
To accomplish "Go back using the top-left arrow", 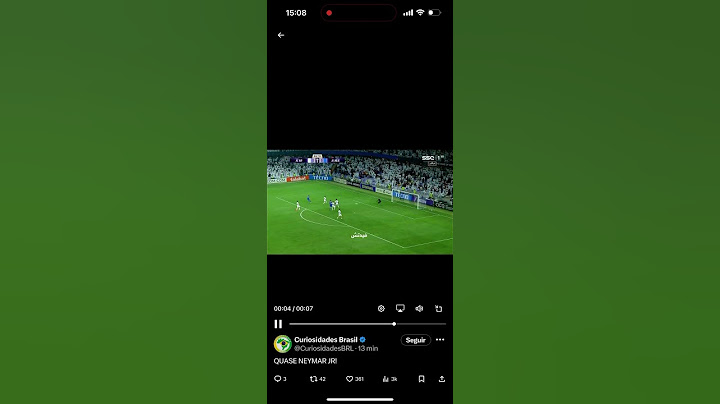I will click(x=281, y=35).
